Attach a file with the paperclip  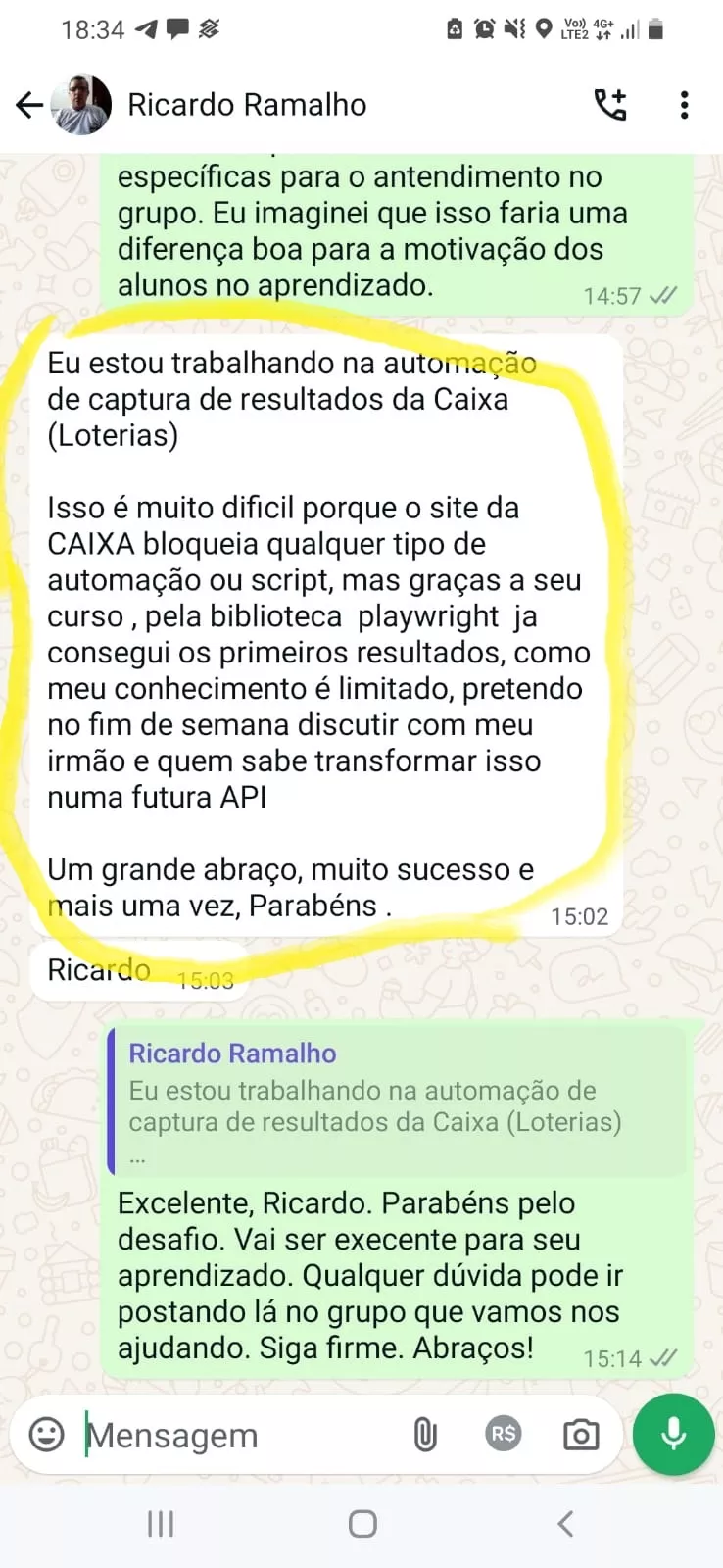point(425,1435)
